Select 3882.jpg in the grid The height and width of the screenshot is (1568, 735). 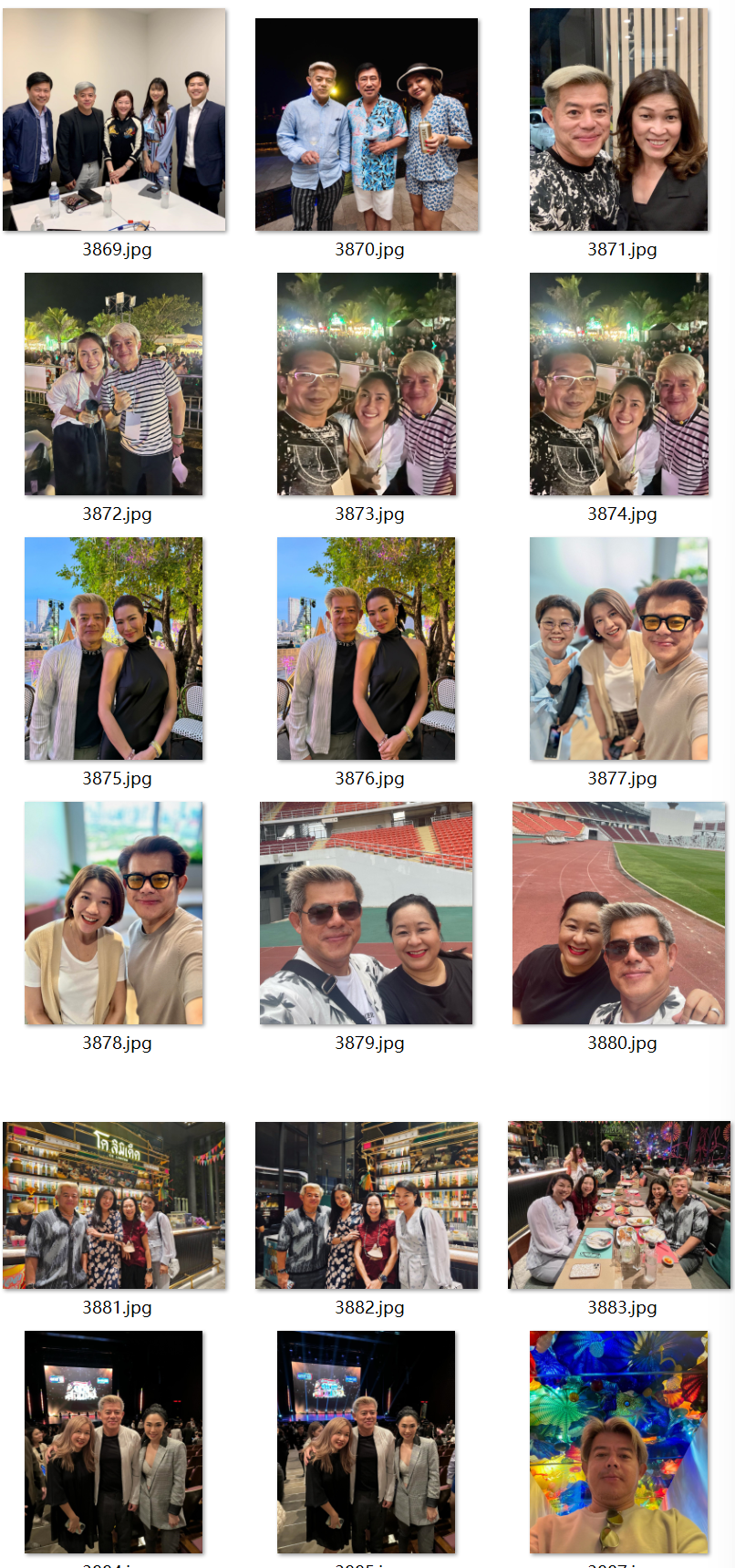click(367, 1205)
